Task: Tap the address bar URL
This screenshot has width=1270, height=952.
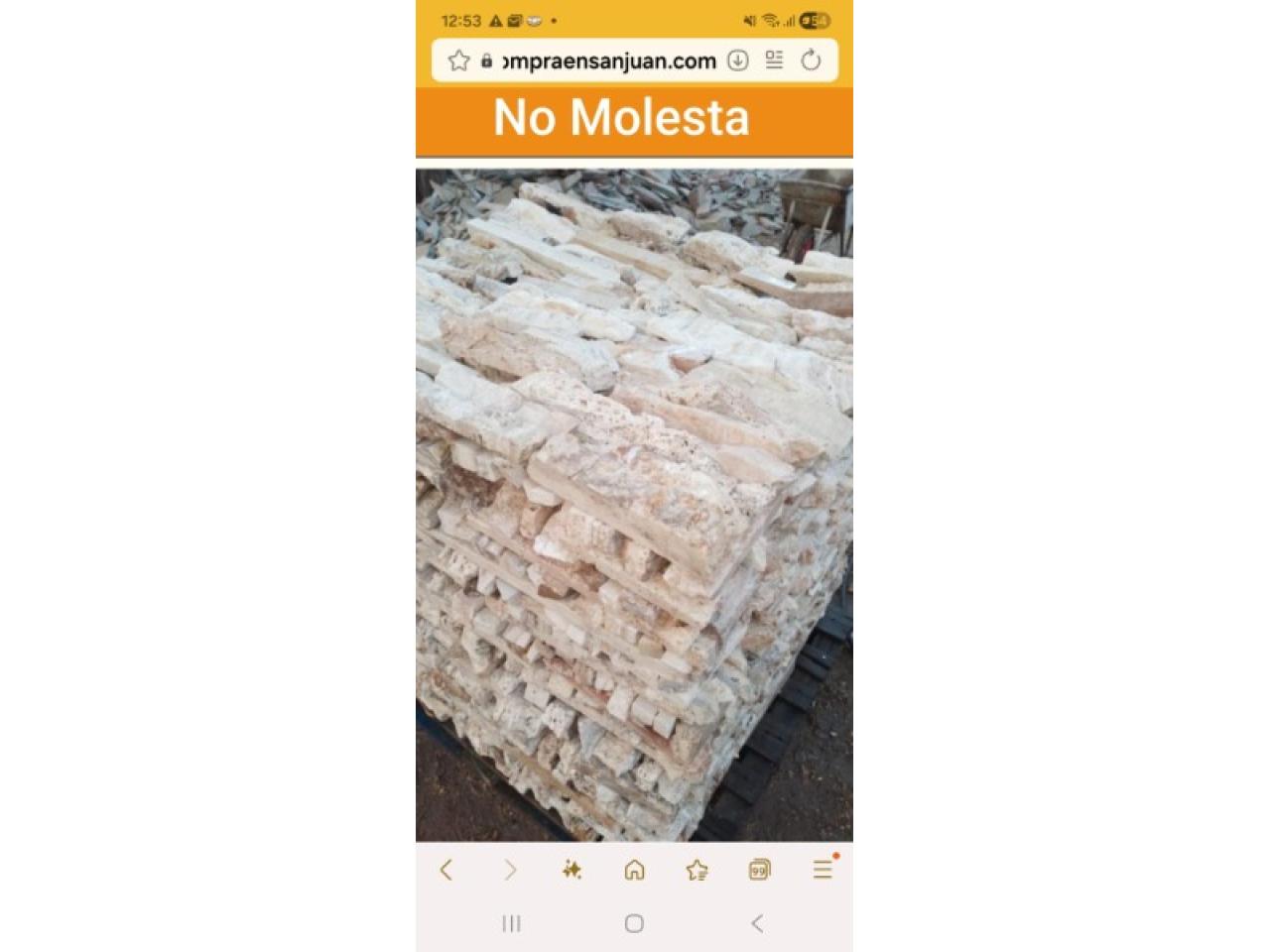Action: coord(608,60)
